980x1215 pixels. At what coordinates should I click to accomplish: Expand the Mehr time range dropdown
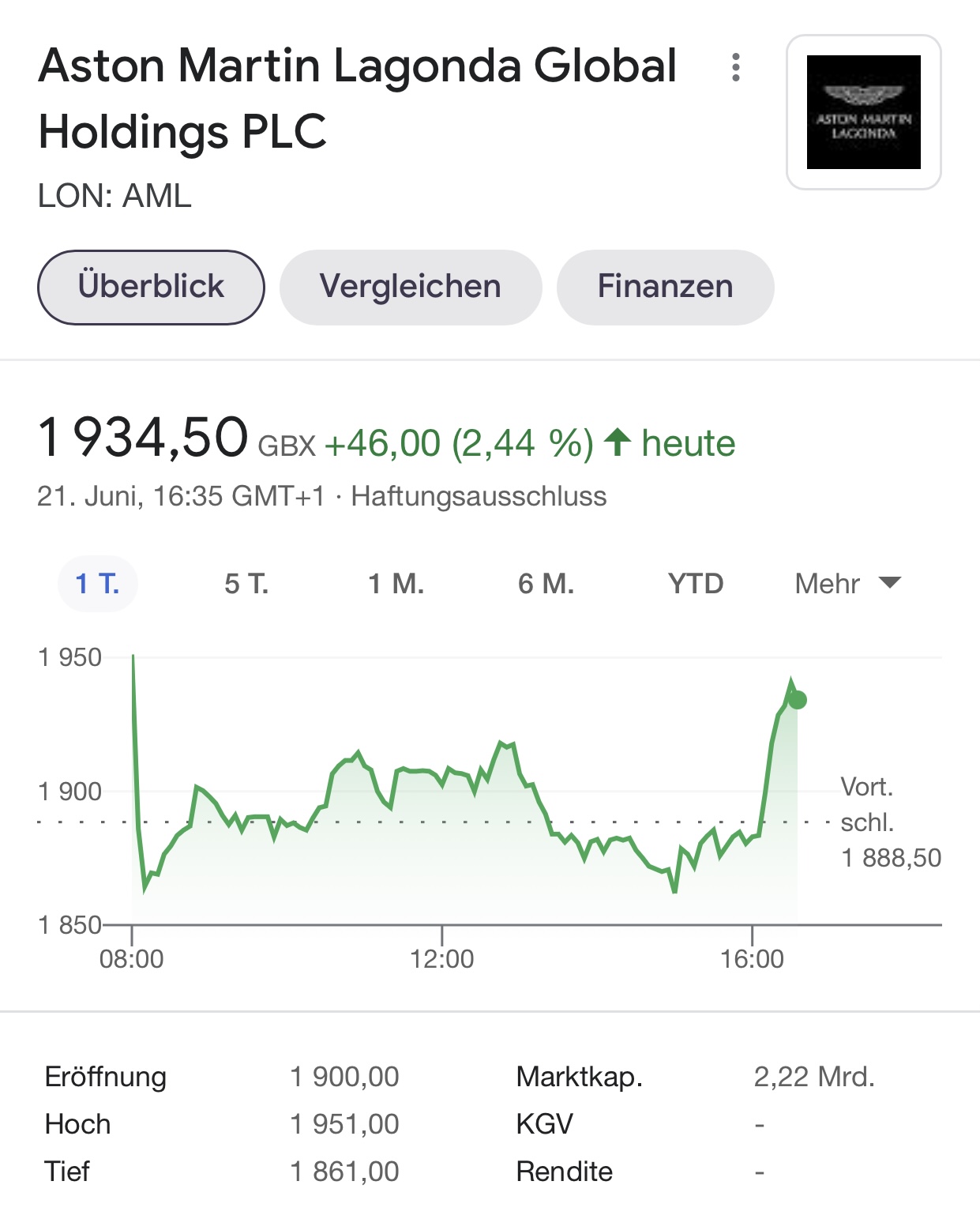pyautogui.click(x=847, y=584)
